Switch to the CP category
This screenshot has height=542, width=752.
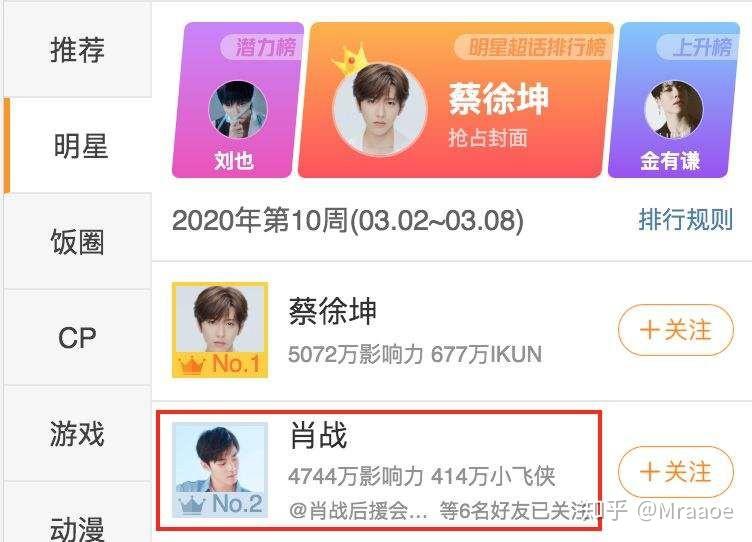(77, 338)
